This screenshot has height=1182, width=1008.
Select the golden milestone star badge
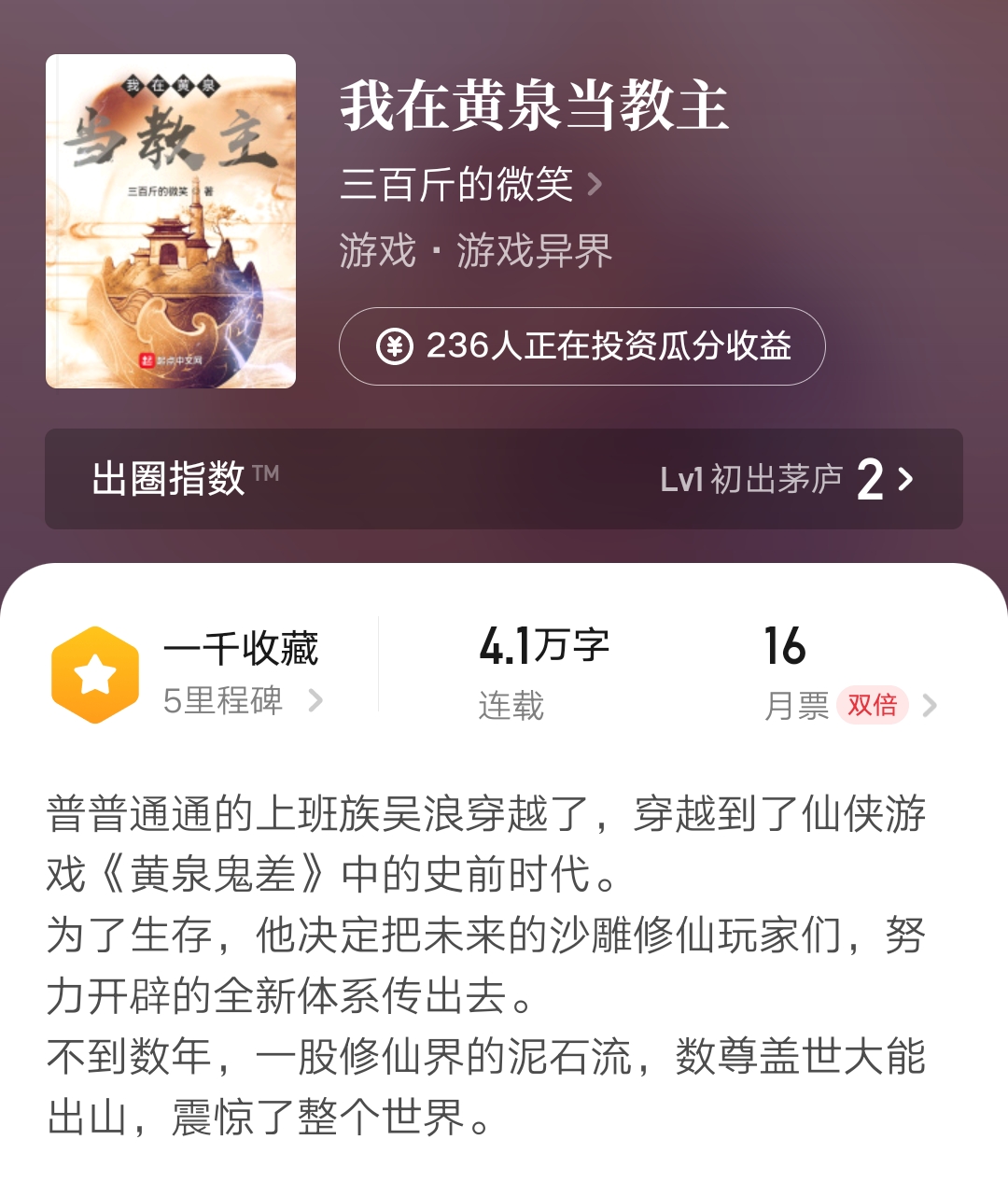tap(96, 669)
